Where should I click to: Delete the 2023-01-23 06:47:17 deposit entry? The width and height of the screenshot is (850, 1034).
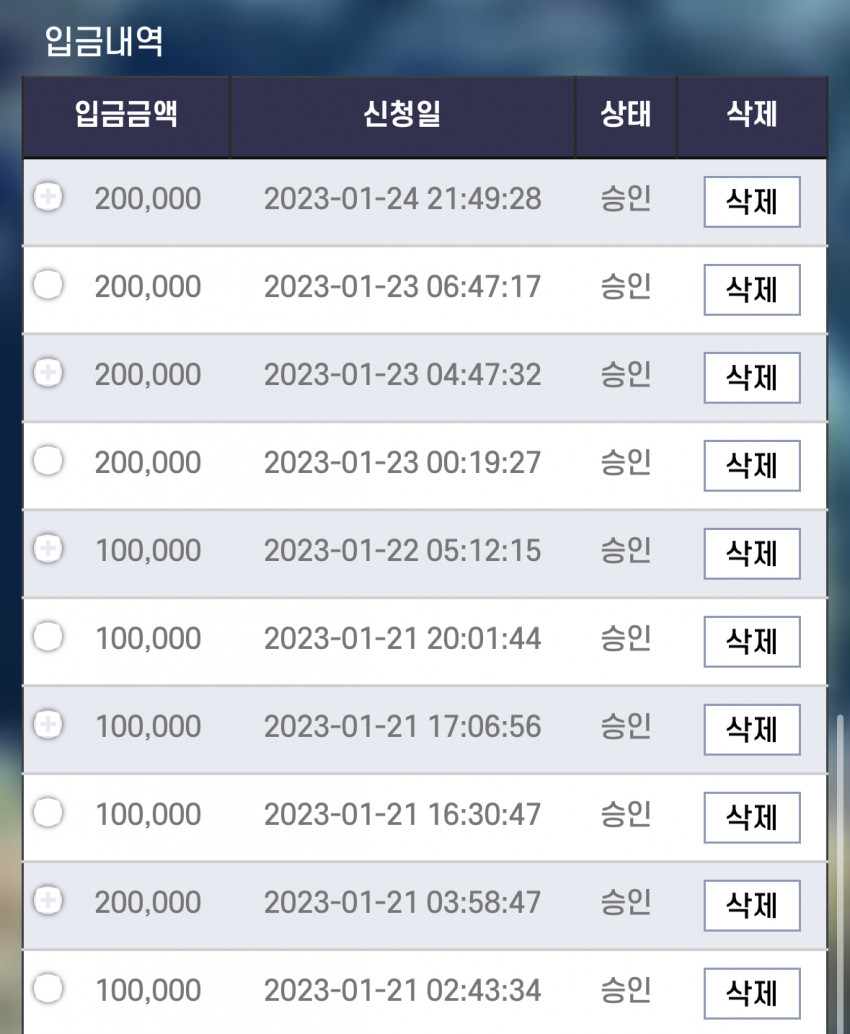click(x=752, y=290)
